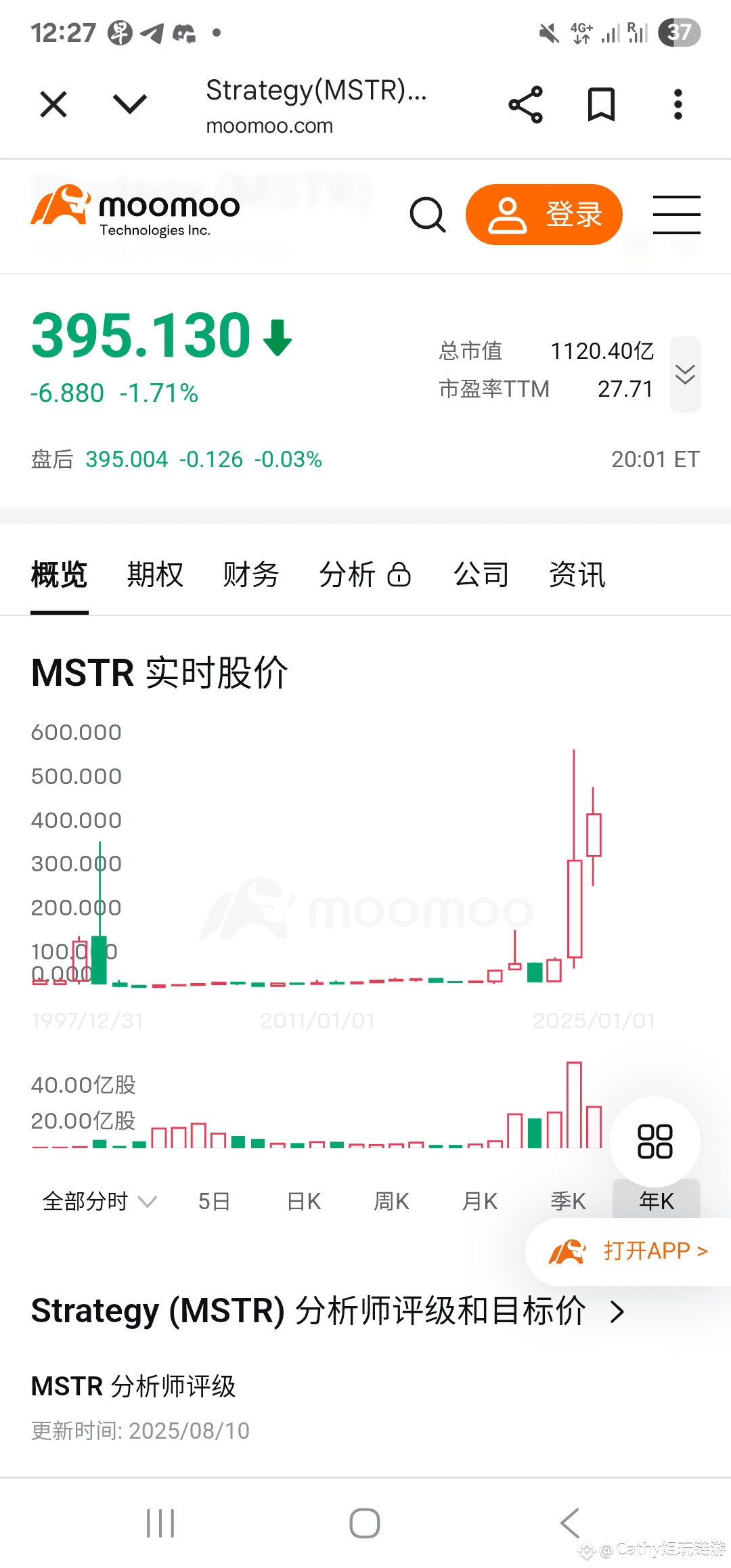Share this MSTR page
This screenshot has height=1568, width=731.
525,105
